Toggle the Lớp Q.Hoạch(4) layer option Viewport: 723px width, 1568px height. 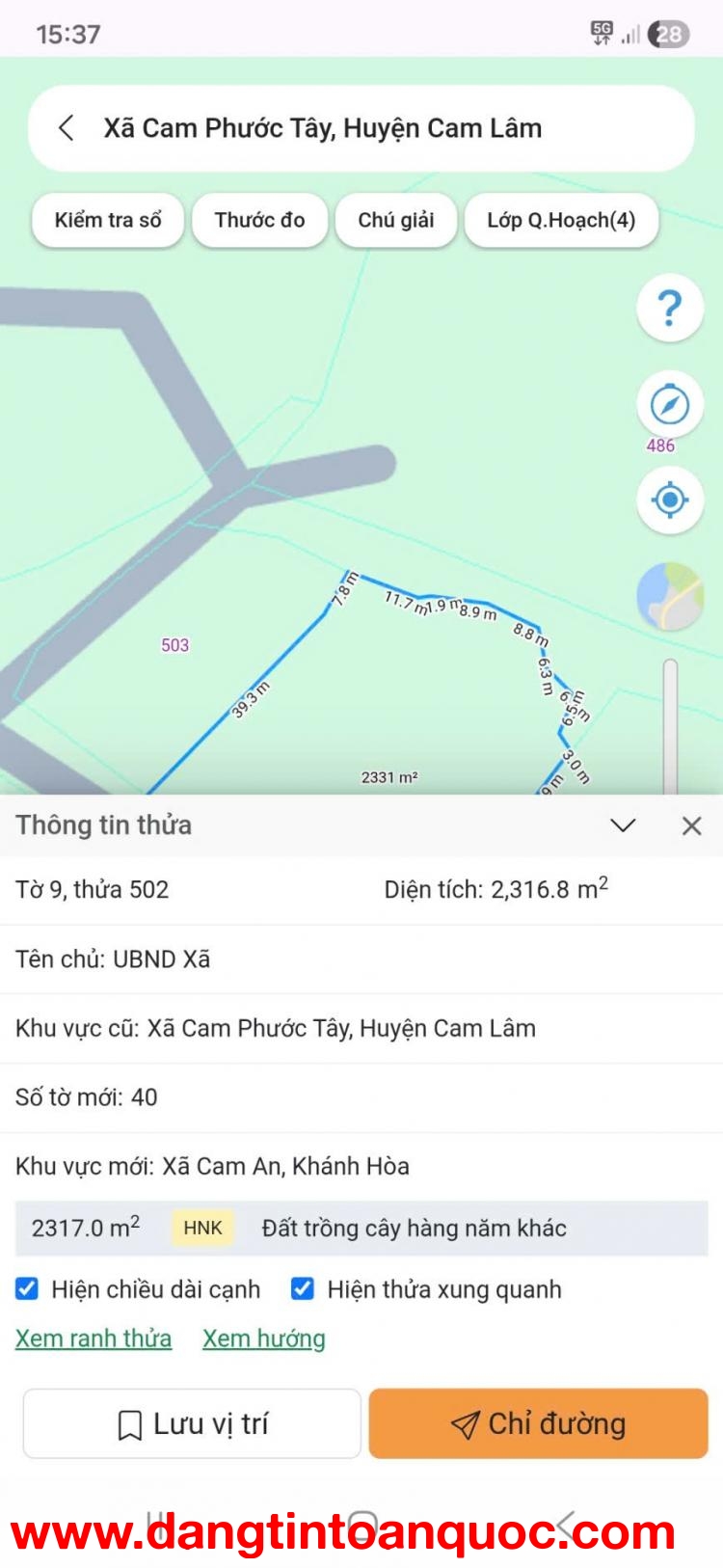tap(562, 221)
